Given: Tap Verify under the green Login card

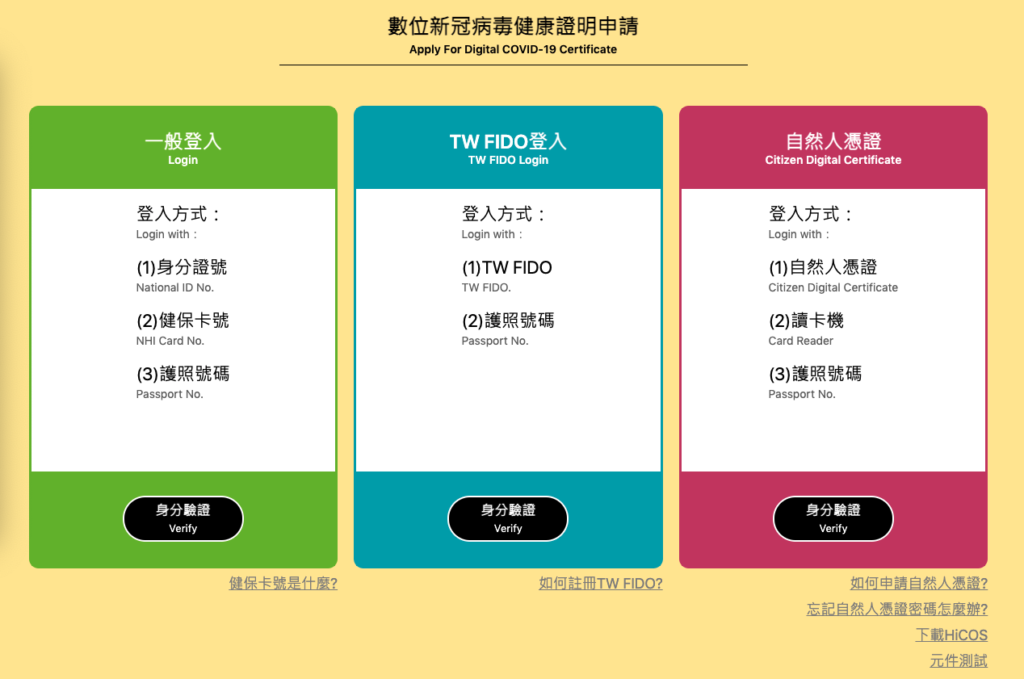Looking at the screenshot, I should 183,518.
